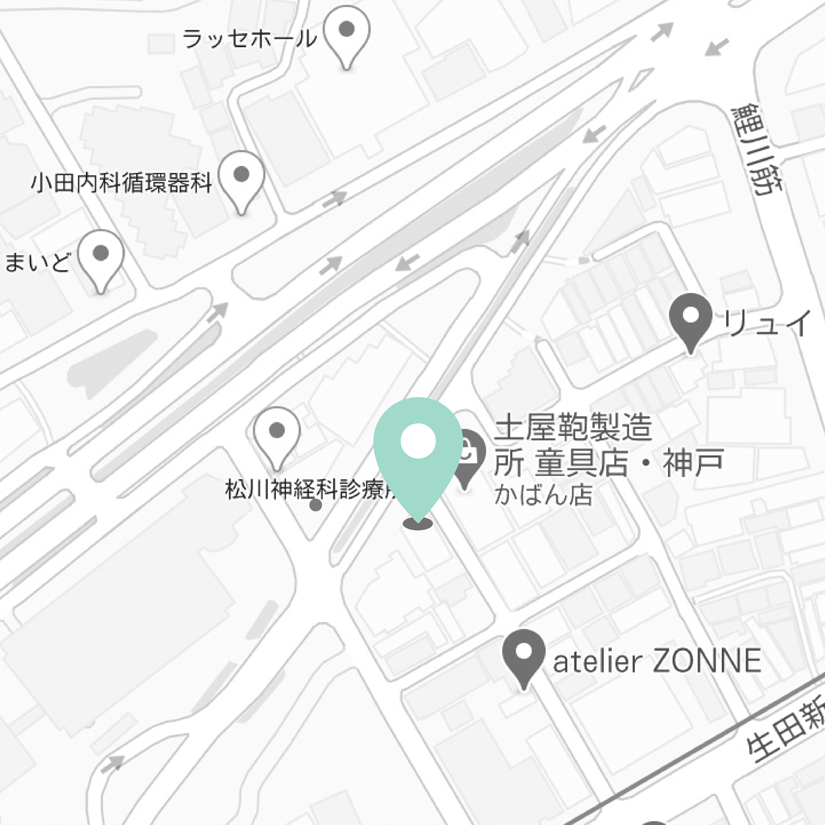Select the atelier ZONNE map pin
The height and width of the screenshot is (825, 825).
coord(524,655)
